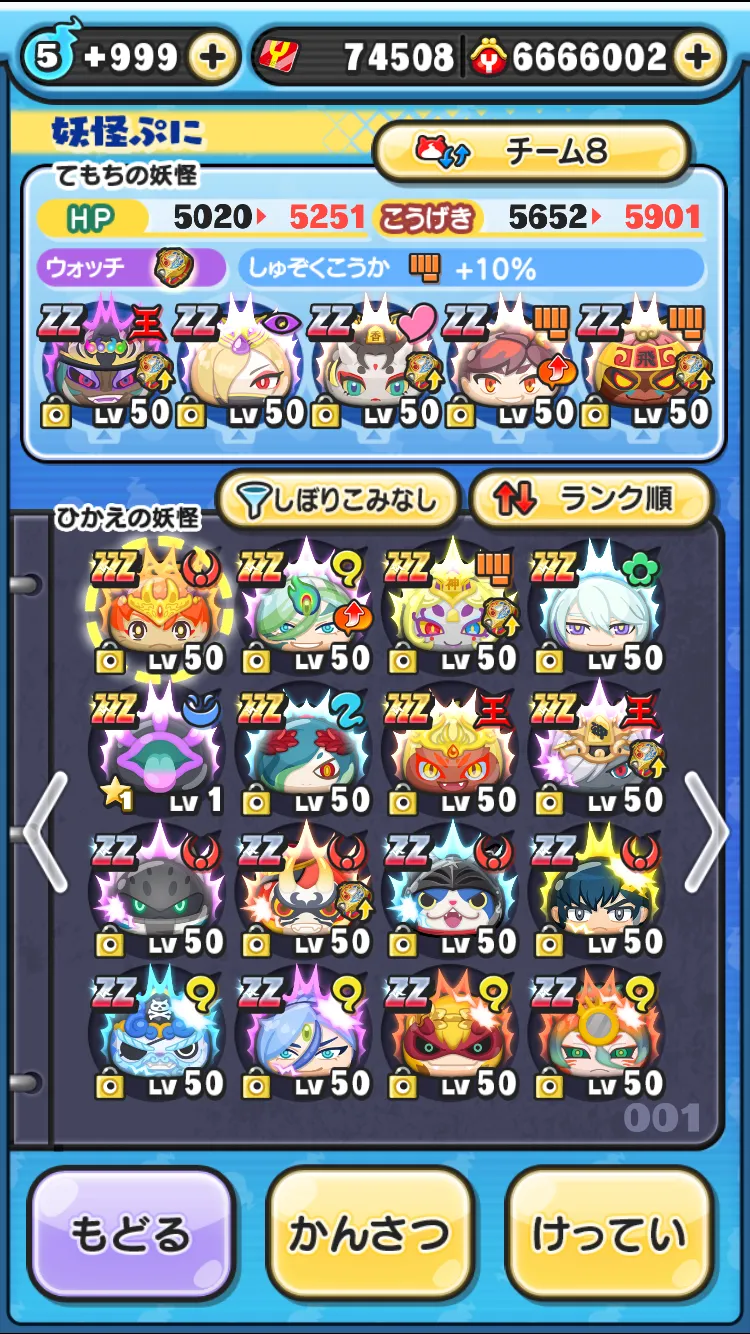The height and width of the screenshot is (1334, 750).
Task: Select the Lv 1 purple clam yokai
Action: tap(158, 752)
